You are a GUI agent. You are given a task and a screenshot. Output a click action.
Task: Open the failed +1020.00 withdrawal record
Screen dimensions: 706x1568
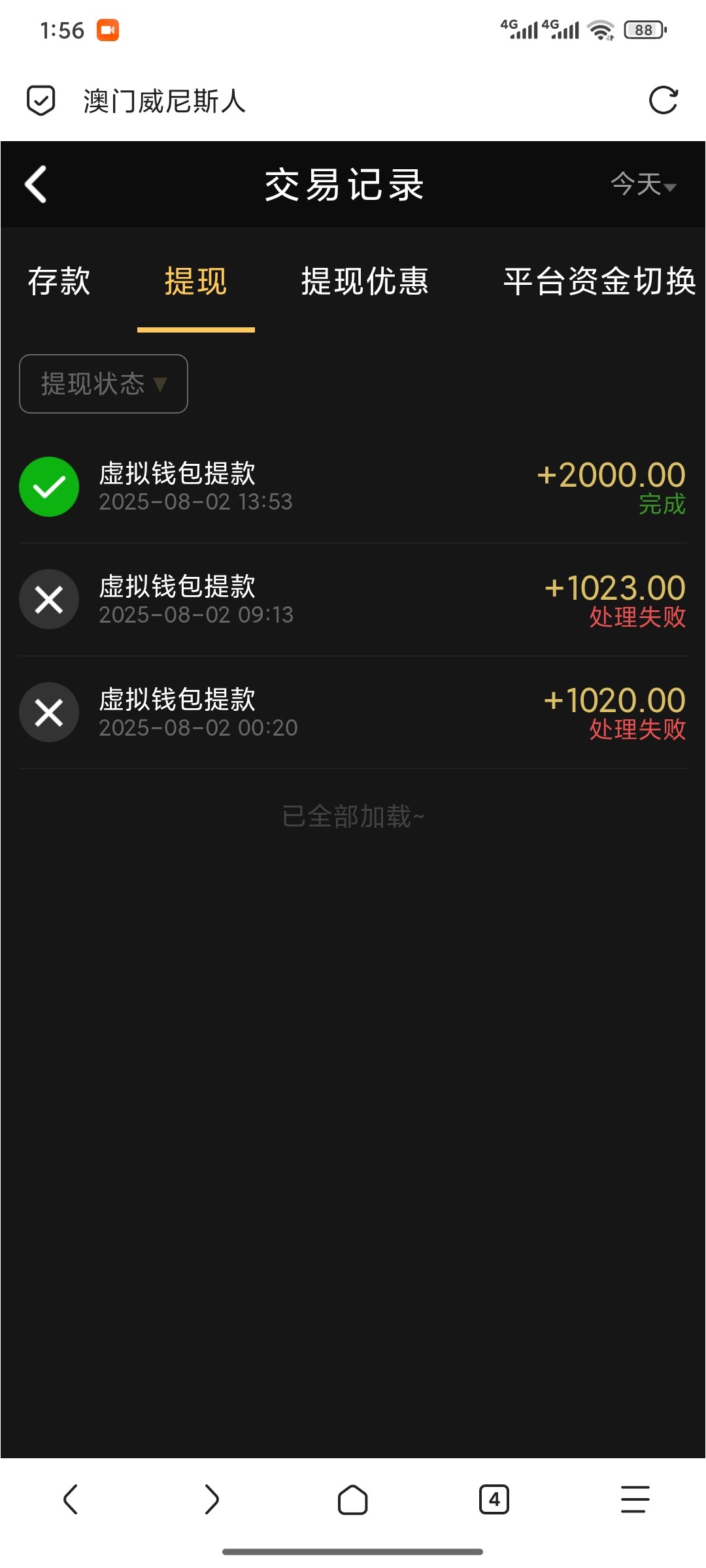(353, 712)
